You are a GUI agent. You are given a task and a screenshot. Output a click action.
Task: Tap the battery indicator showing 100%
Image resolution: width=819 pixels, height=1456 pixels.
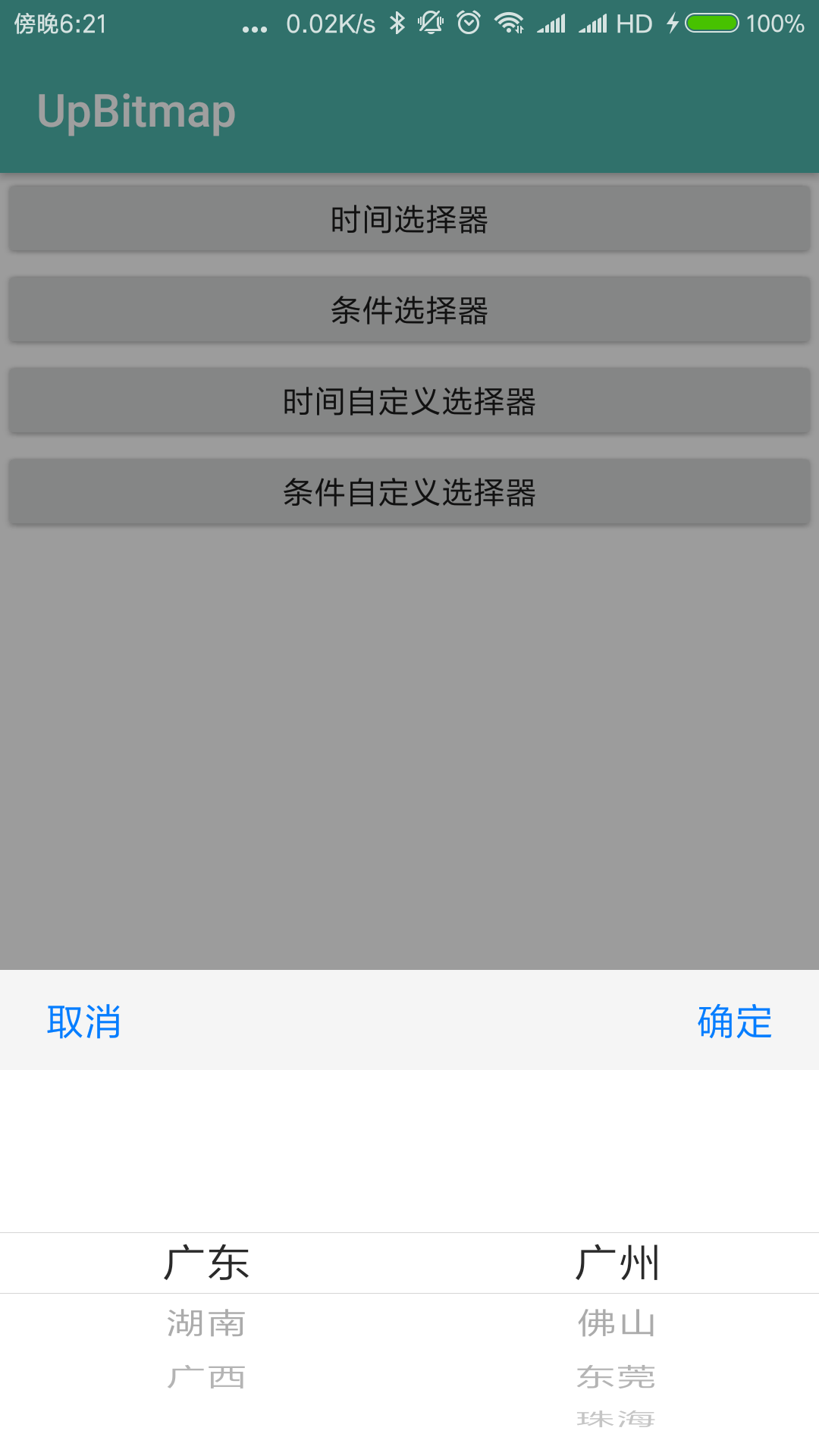point(712,23)
